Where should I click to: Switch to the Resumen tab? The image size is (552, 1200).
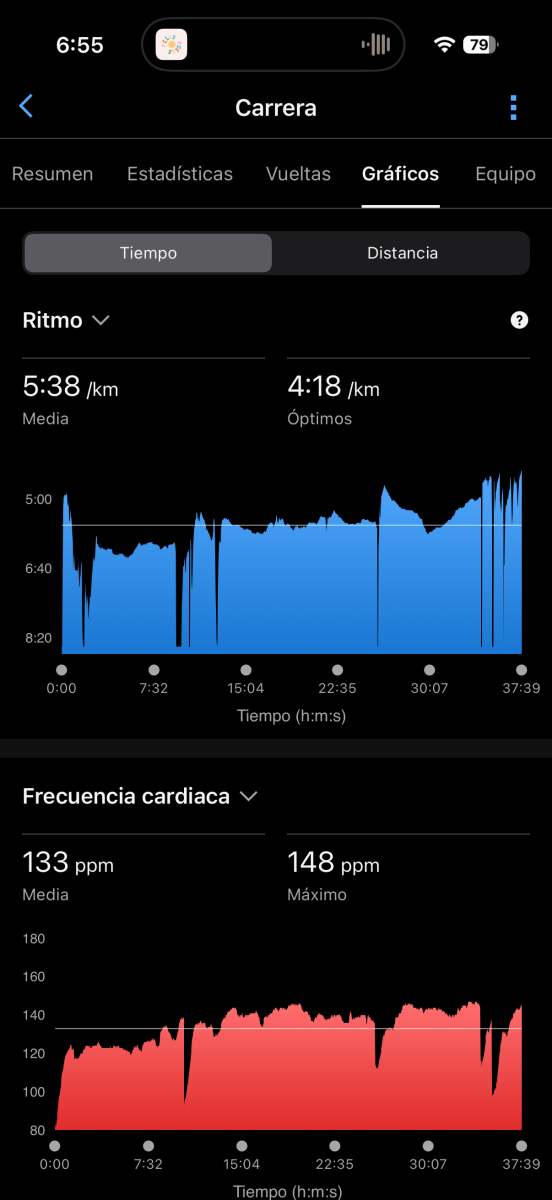(52, 174)
